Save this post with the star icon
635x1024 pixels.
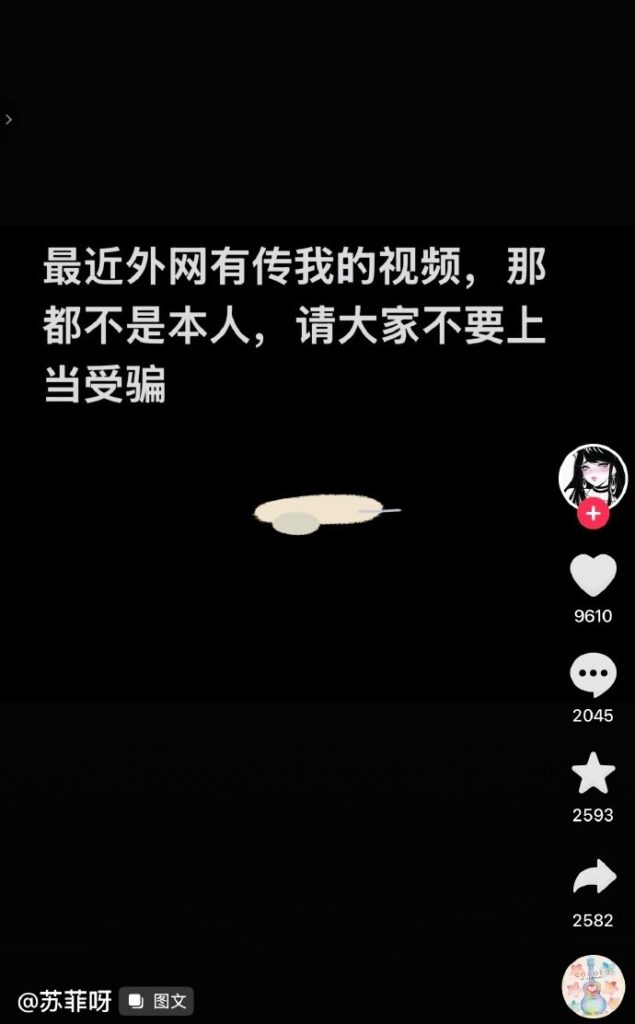click(x=593, y=774)
